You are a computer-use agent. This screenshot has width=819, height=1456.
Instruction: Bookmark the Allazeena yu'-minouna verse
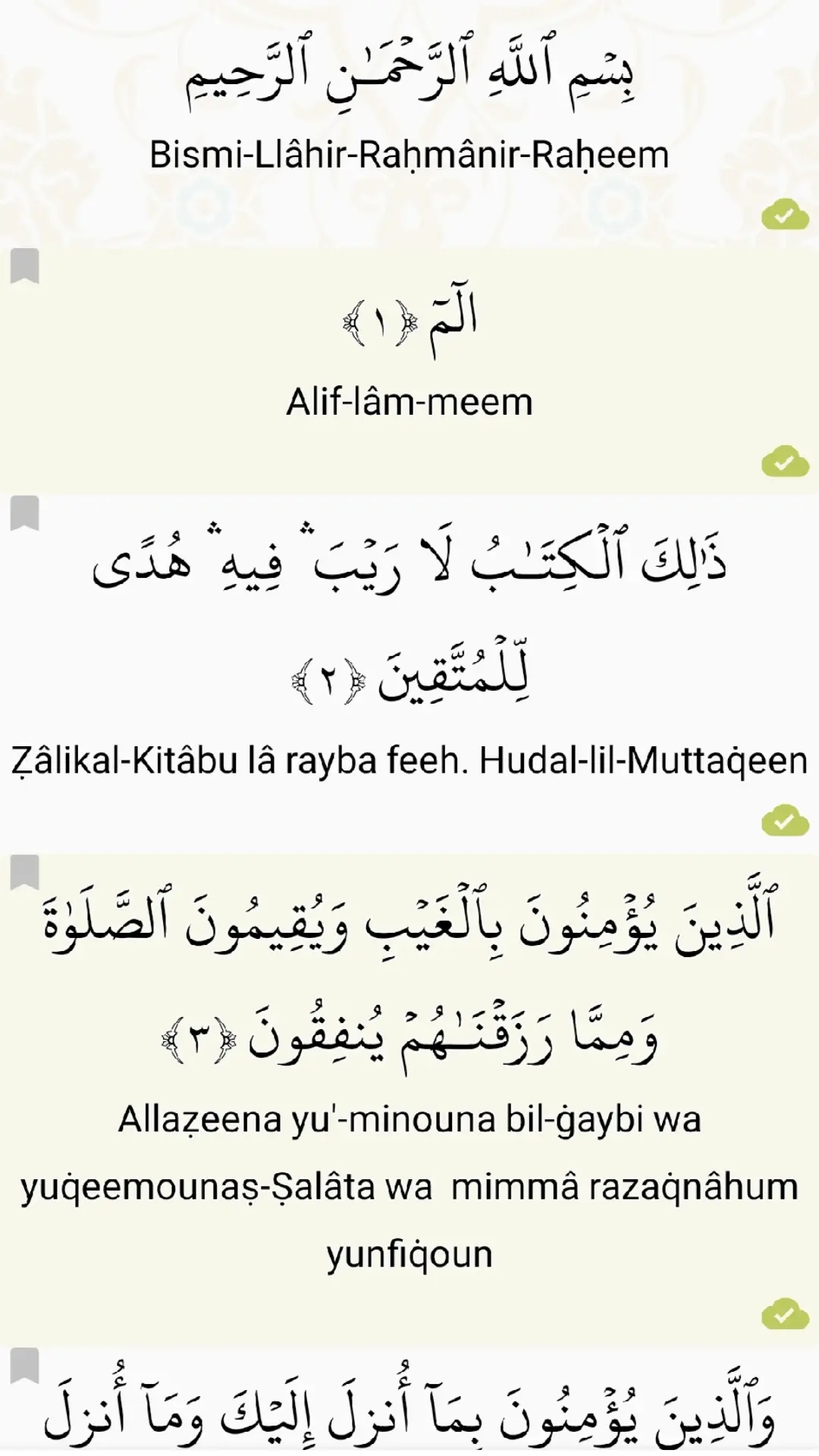coord(24,872)
